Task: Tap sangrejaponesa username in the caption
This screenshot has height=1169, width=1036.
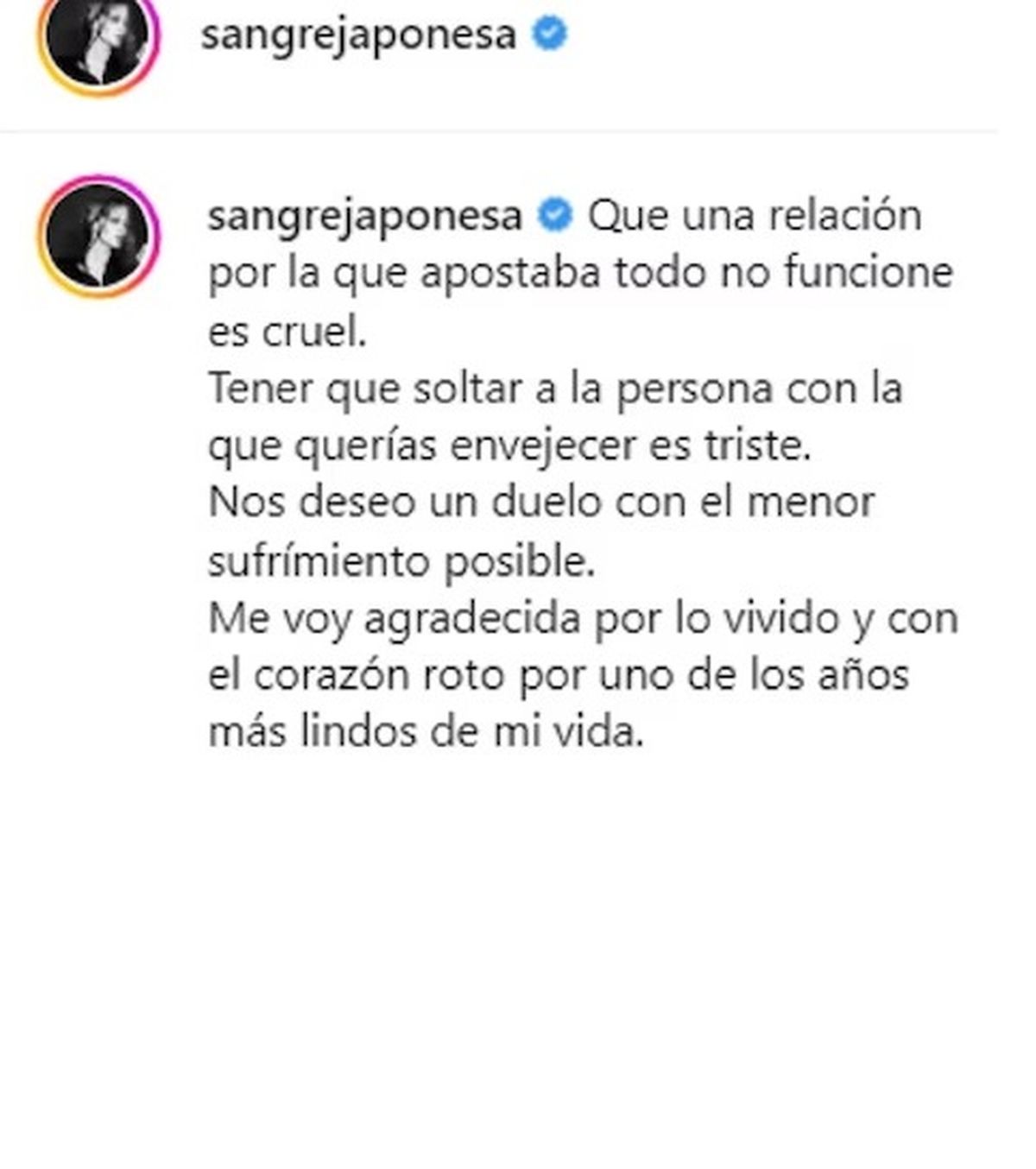Action: coord(364,216)
